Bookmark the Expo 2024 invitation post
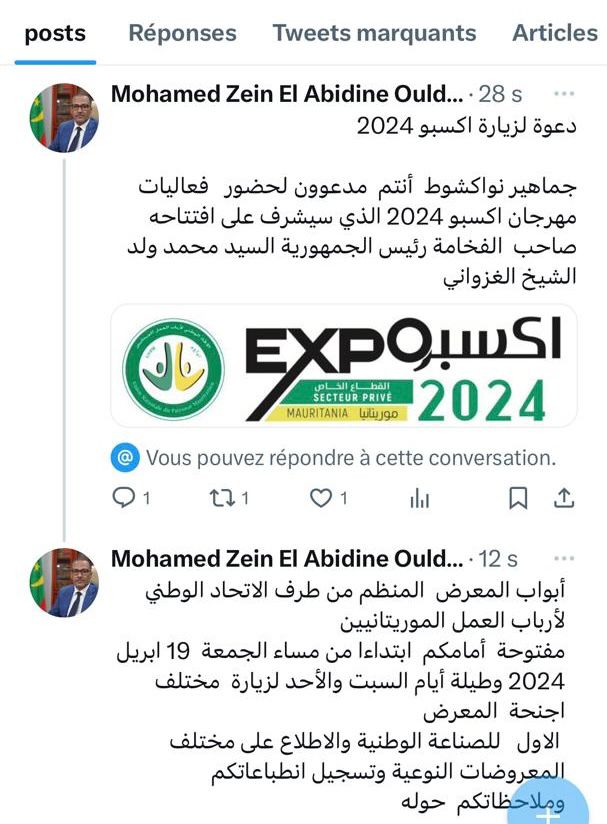Screen dimensions: 607x824 point(518,497)
